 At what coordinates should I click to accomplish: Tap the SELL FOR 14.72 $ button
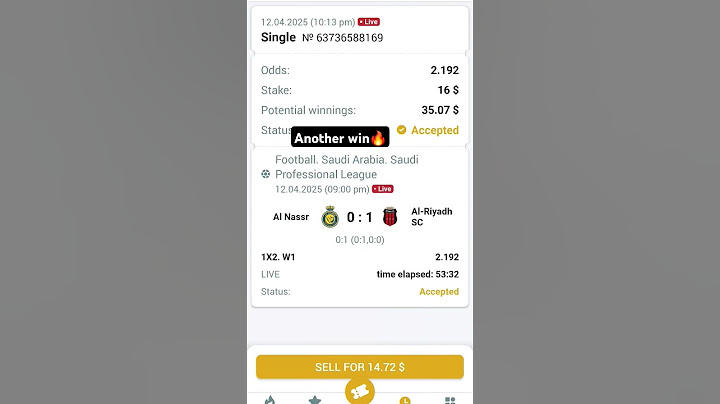pos(360,367)
